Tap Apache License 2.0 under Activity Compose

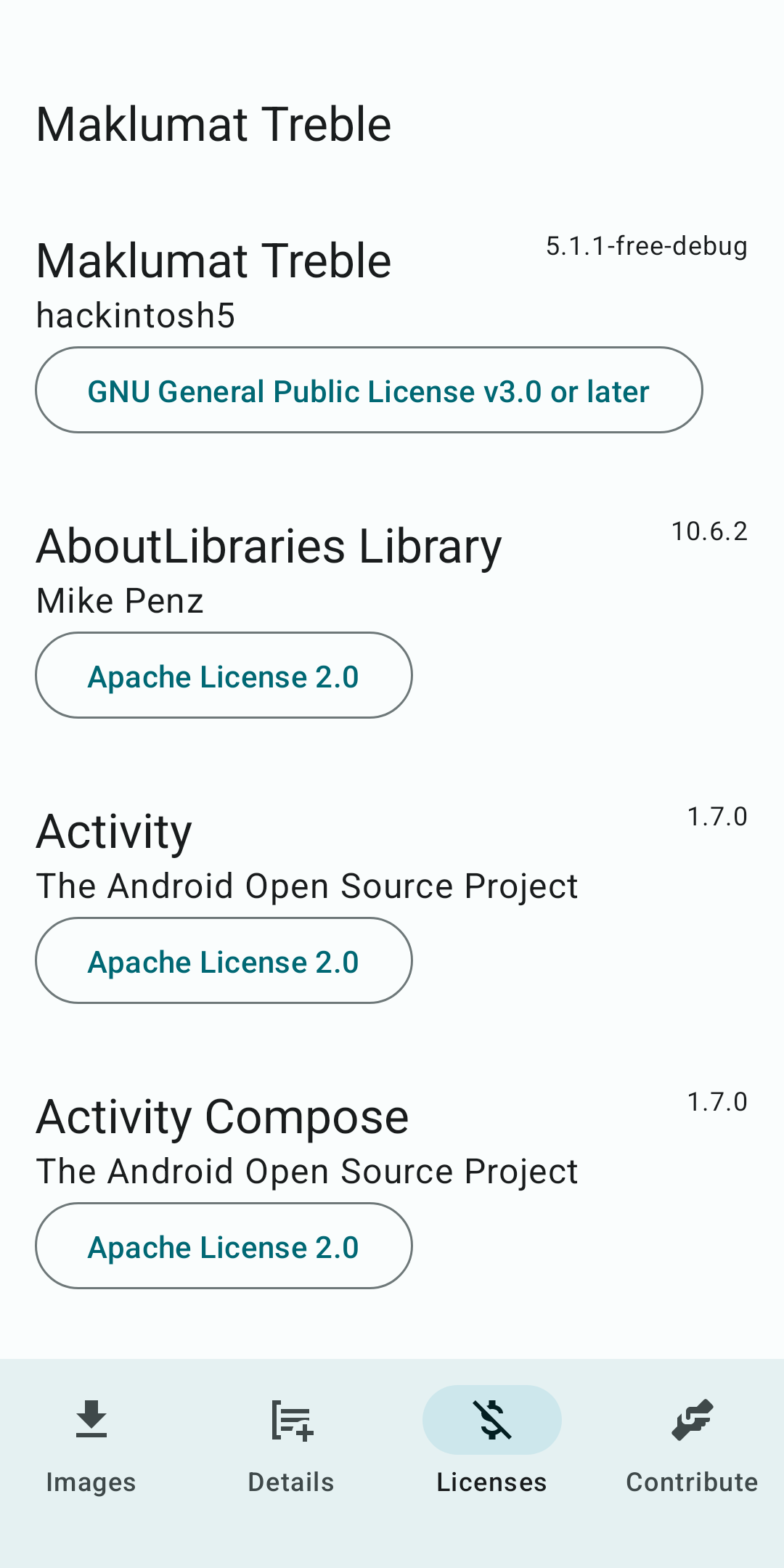point(224,1246)
